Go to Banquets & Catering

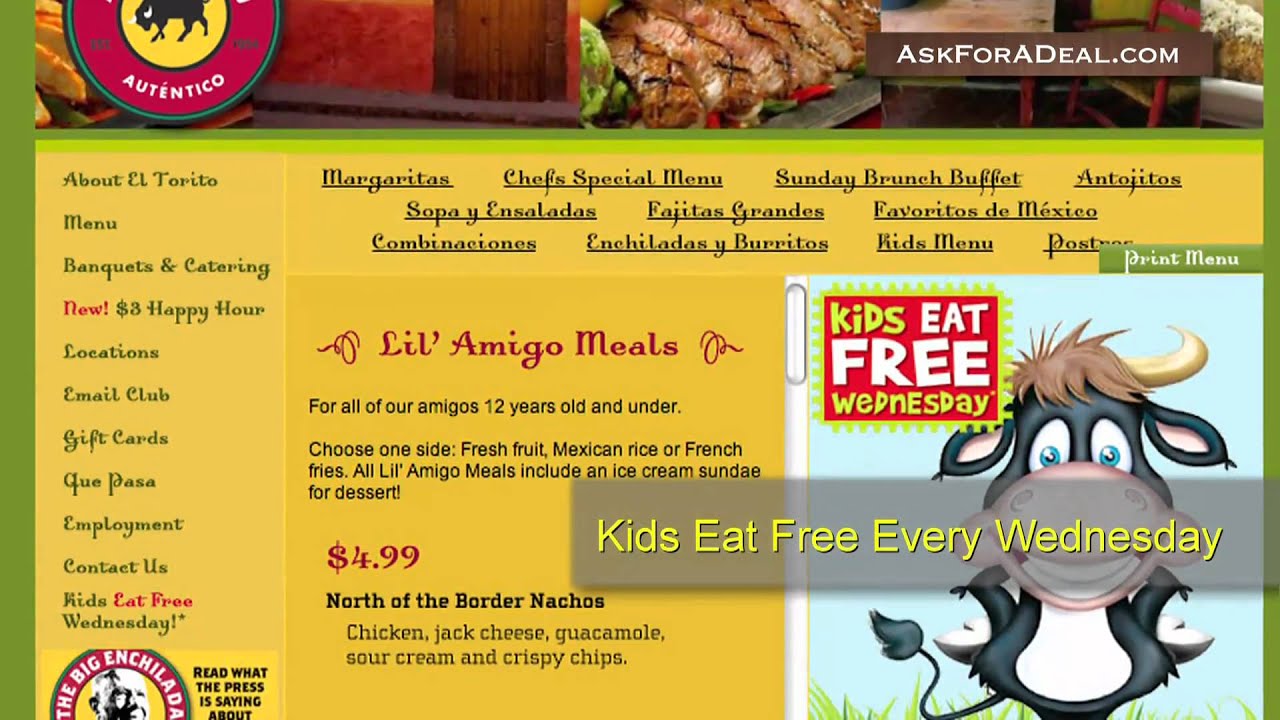click(166, 266)
